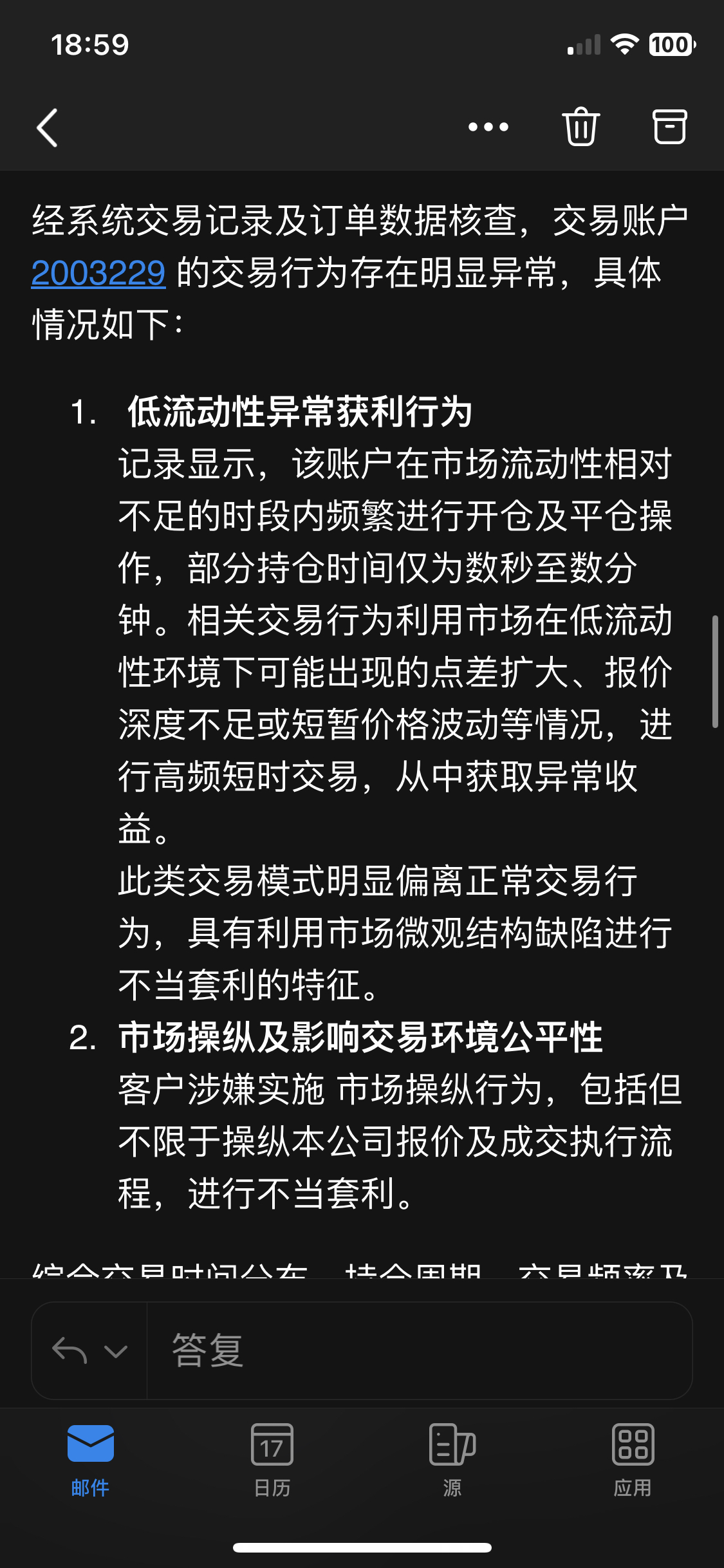Archive this email
The height and width of the screenshot is (1568, 724).
pyautogui.click(x=669, y=126)
